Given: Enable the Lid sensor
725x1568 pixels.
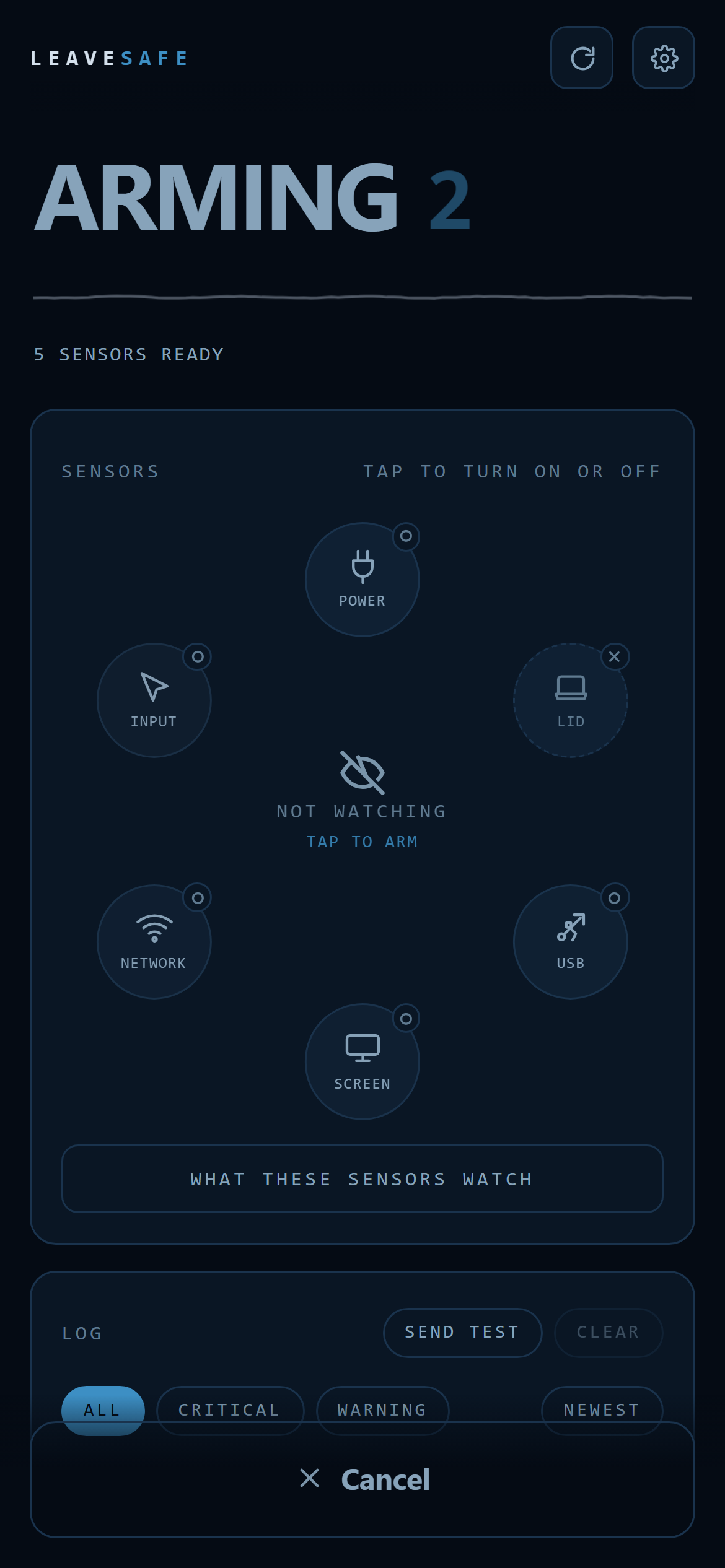Looking at the screenshot, I should pyautogui.click(x=571, y=700).
